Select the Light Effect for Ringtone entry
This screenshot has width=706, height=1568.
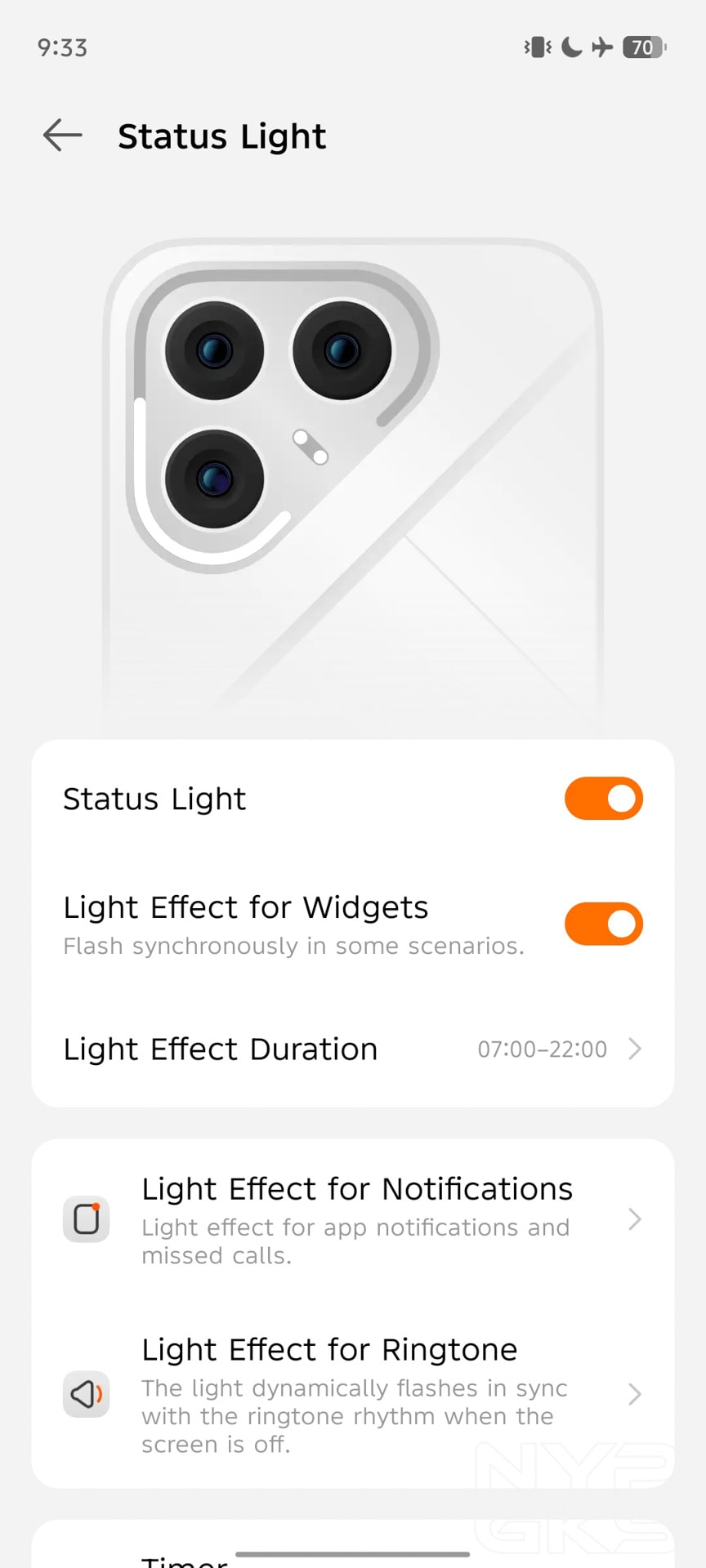click(355, 1394)
